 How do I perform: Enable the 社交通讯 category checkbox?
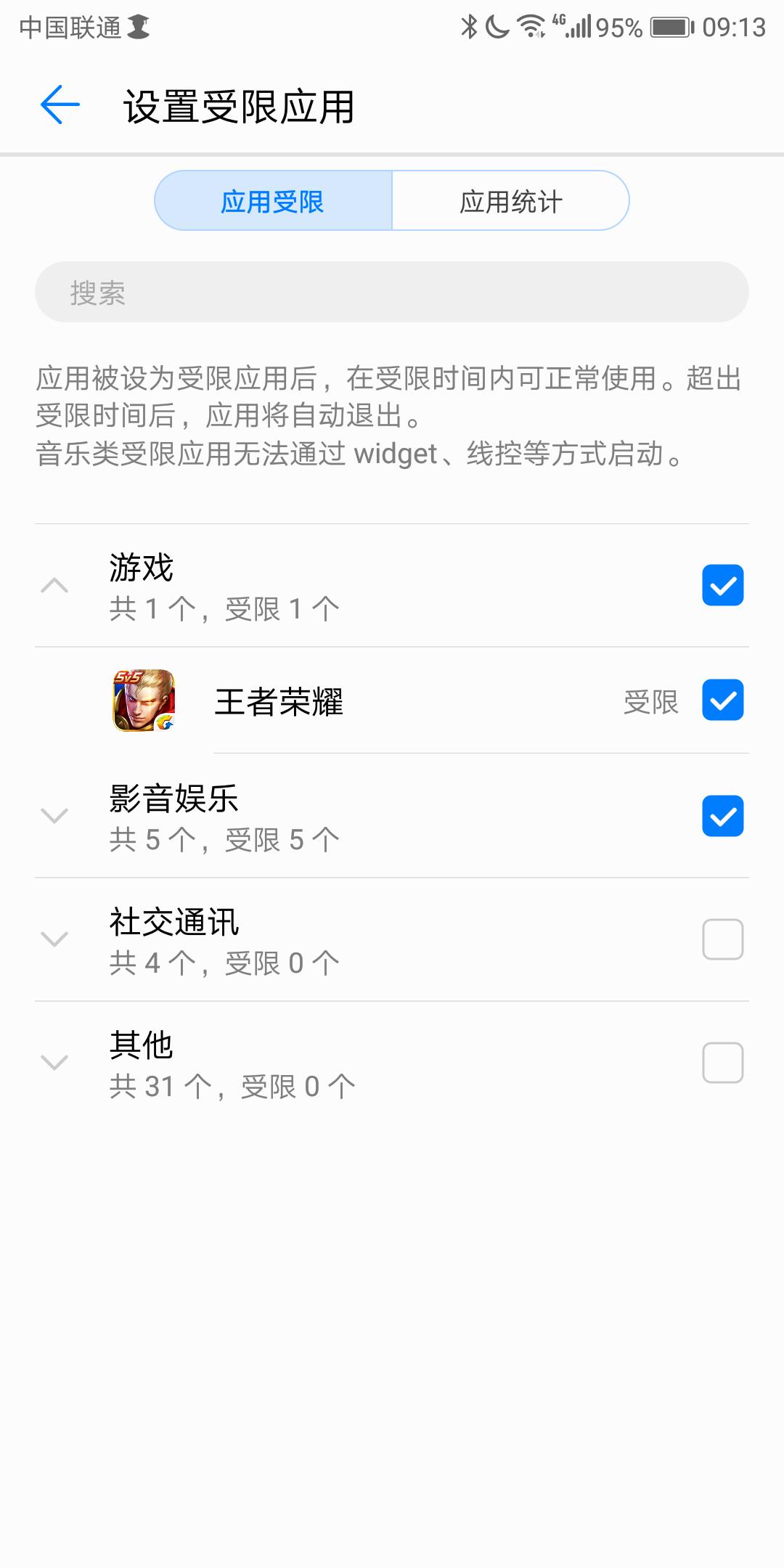[722, 938]
